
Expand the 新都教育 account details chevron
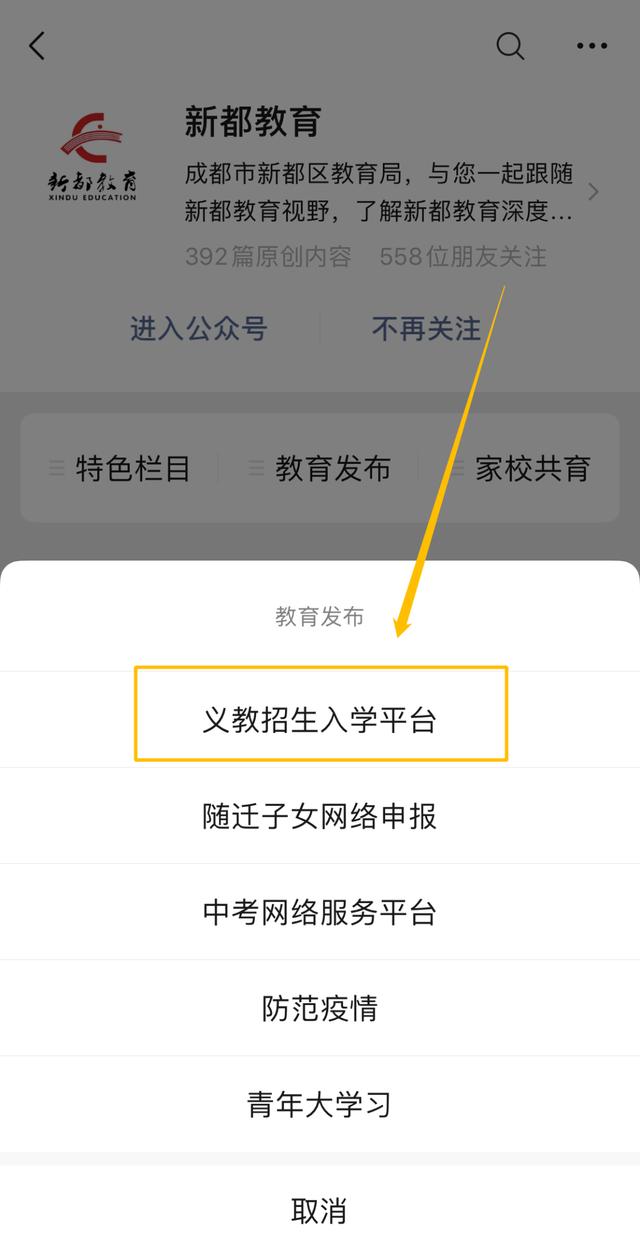(x=593, y=191)
